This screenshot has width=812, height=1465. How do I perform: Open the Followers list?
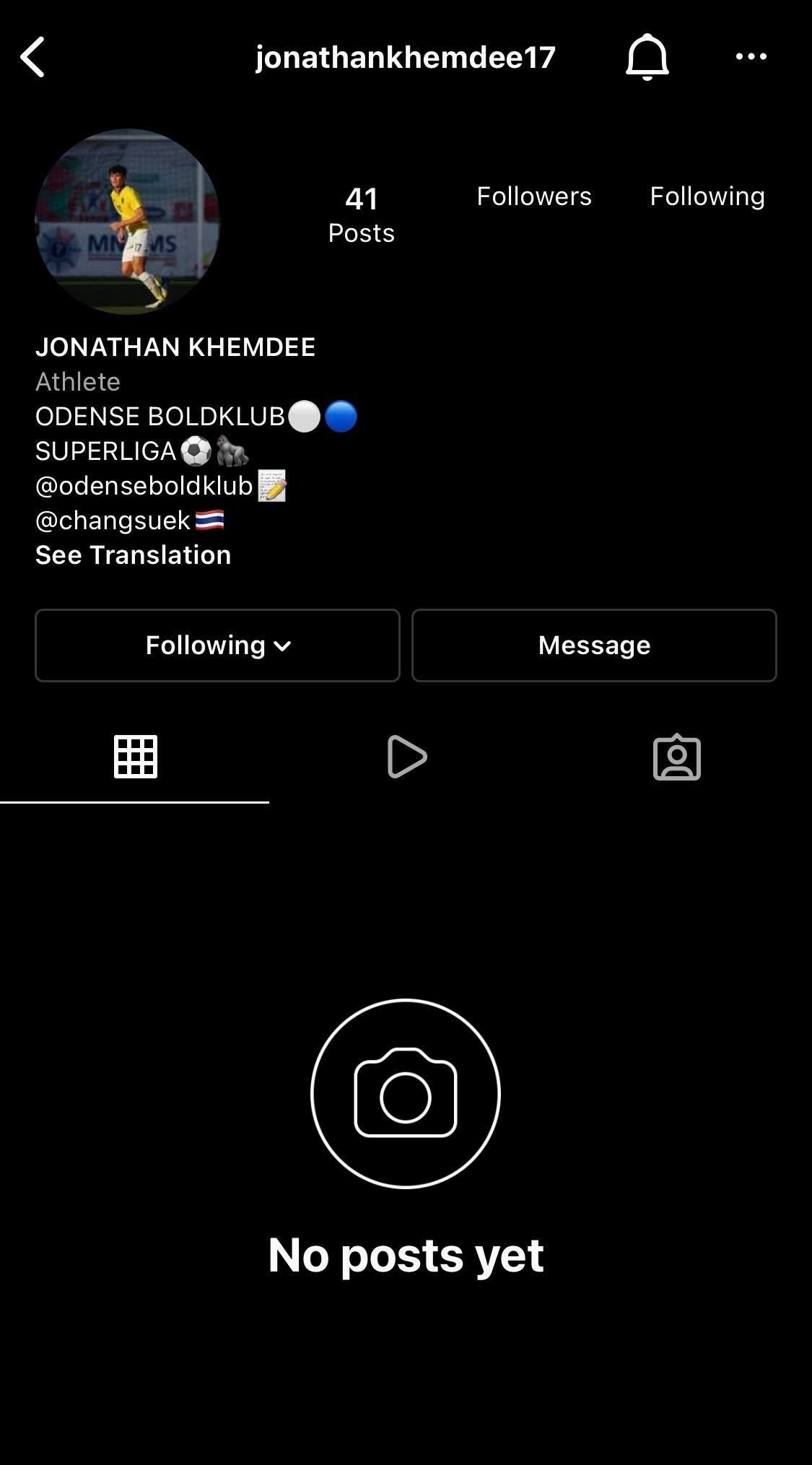(x=534, y=196)
